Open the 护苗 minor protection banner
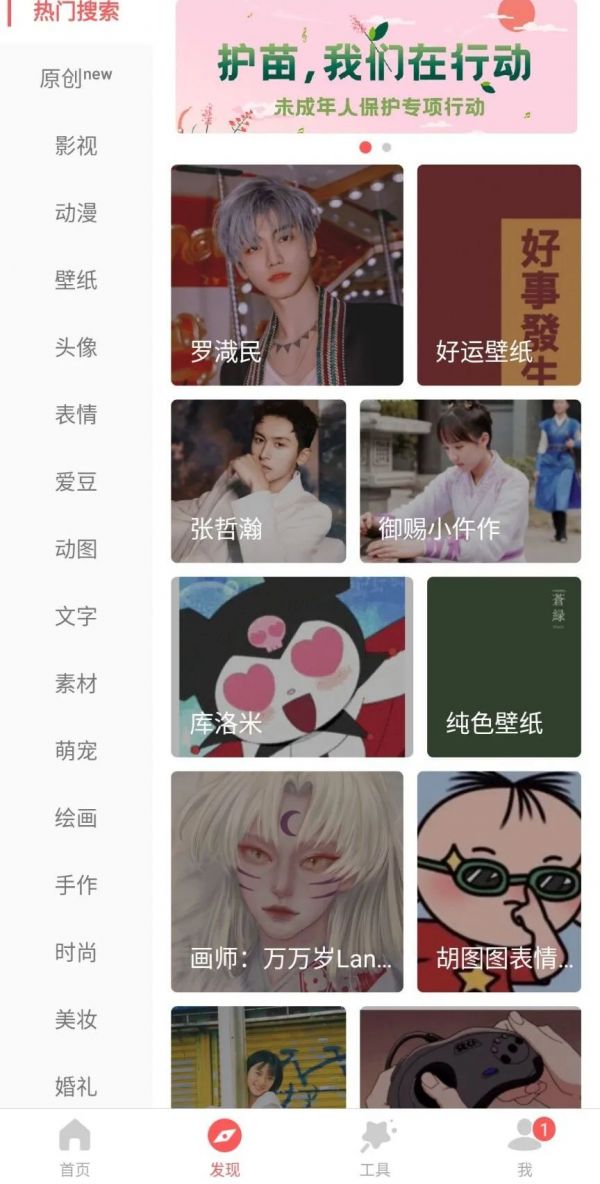This screenshot has height=1184, width=600. 376,66
